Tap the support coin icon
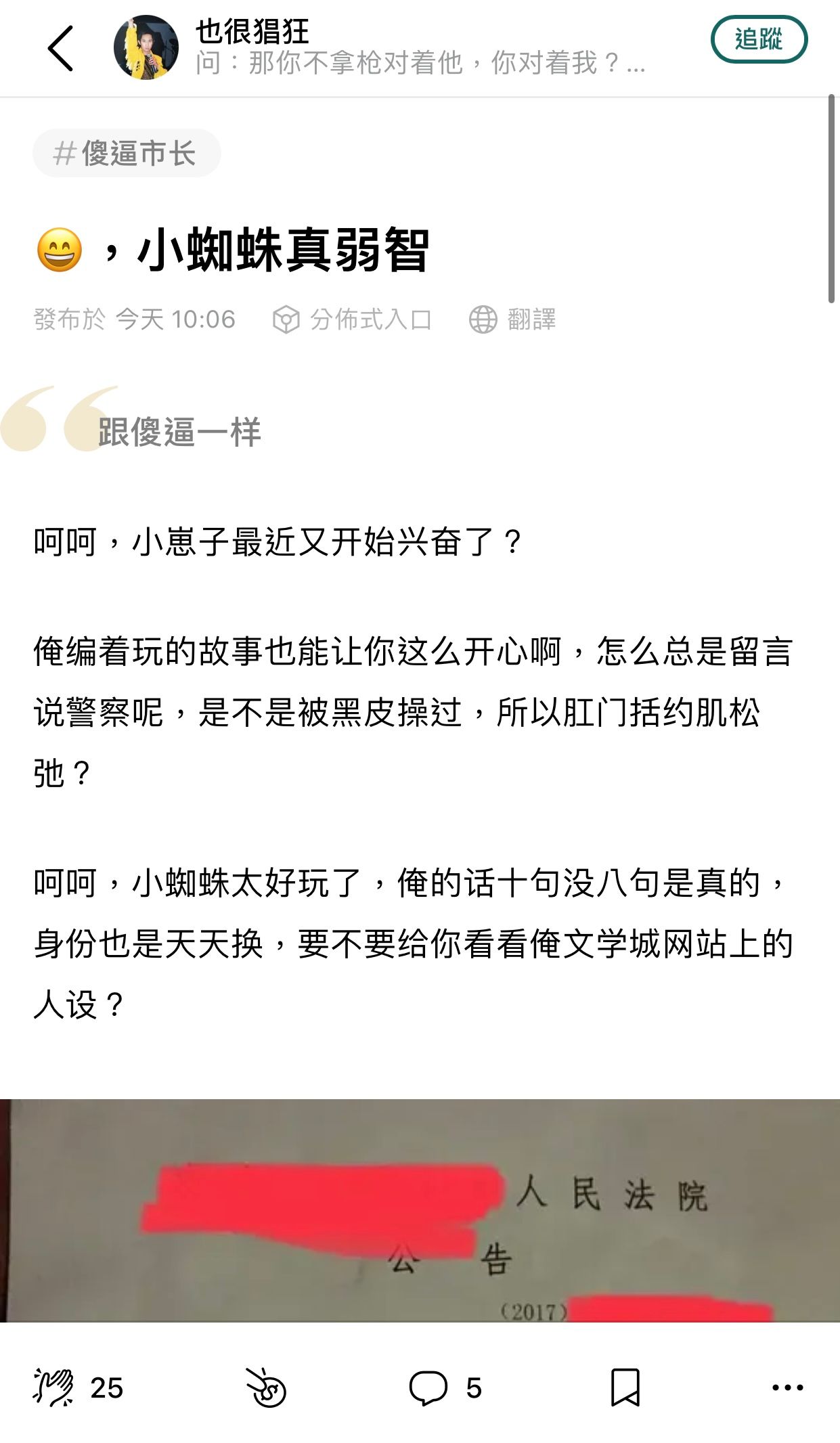Screen dimensions: 840x1443 [x=266, y=1388]
